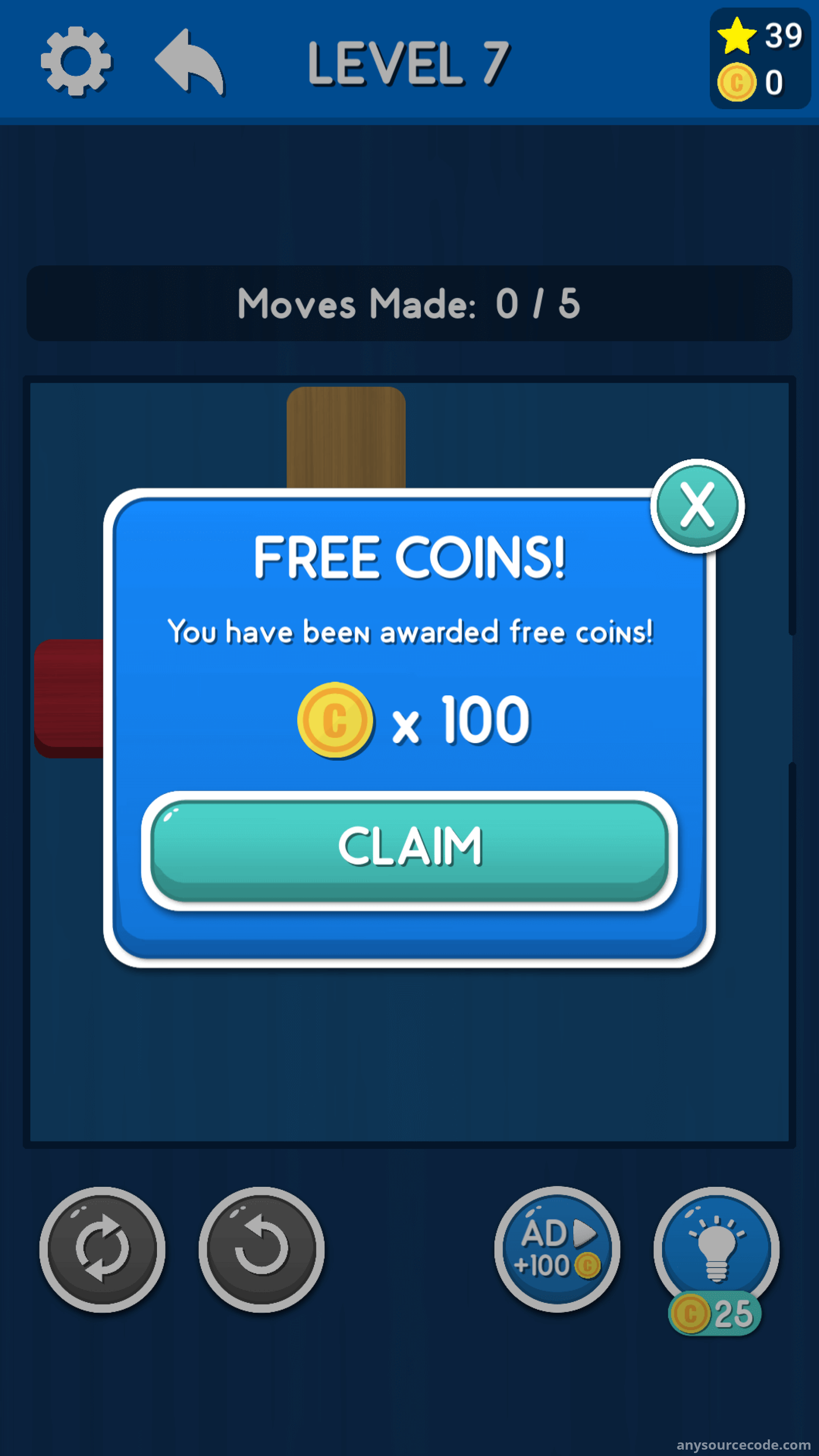819x1456 pixels.
Task: Use the lightbulb hint for 25 coins
Action: point(716,1257)
